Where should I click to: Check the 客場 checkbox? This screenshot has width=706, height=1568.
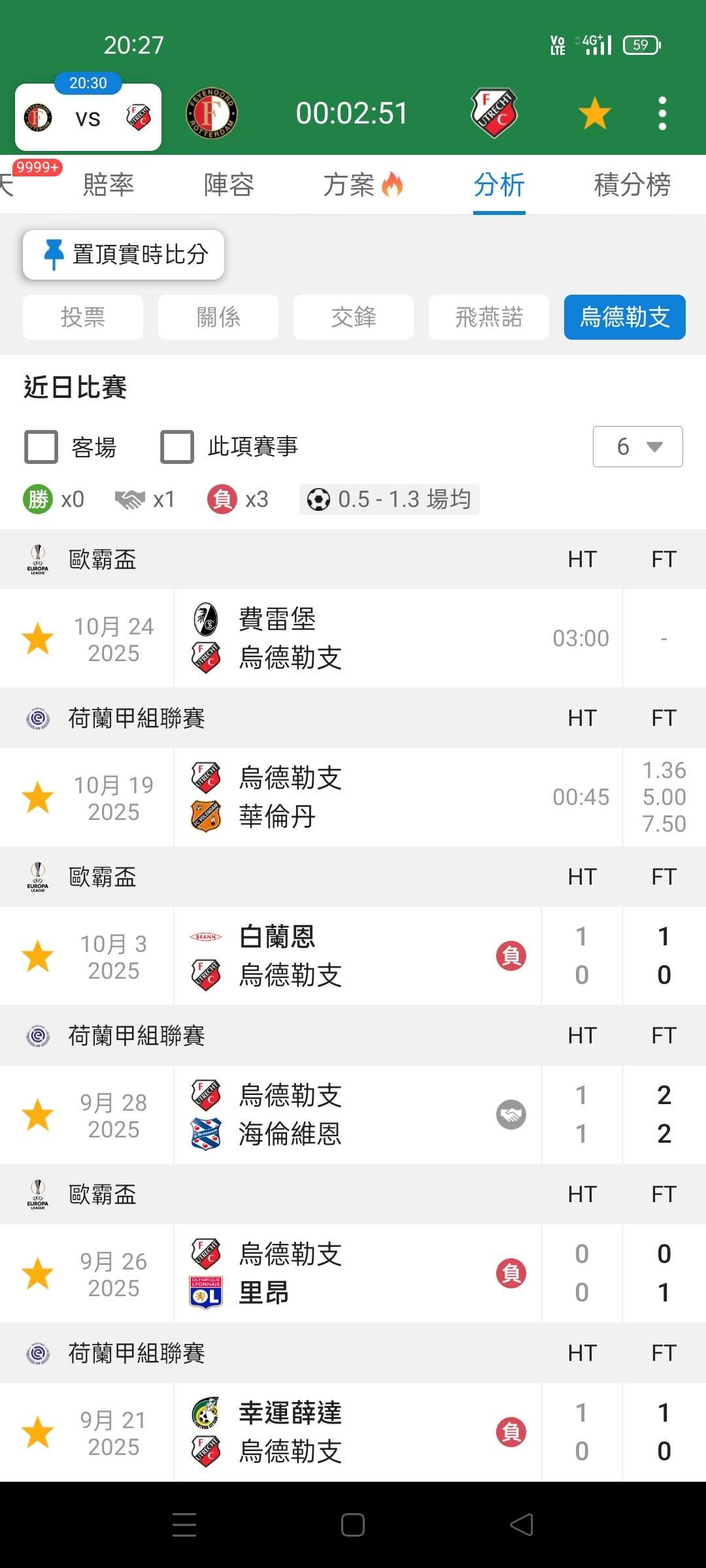tap(41, 447)
